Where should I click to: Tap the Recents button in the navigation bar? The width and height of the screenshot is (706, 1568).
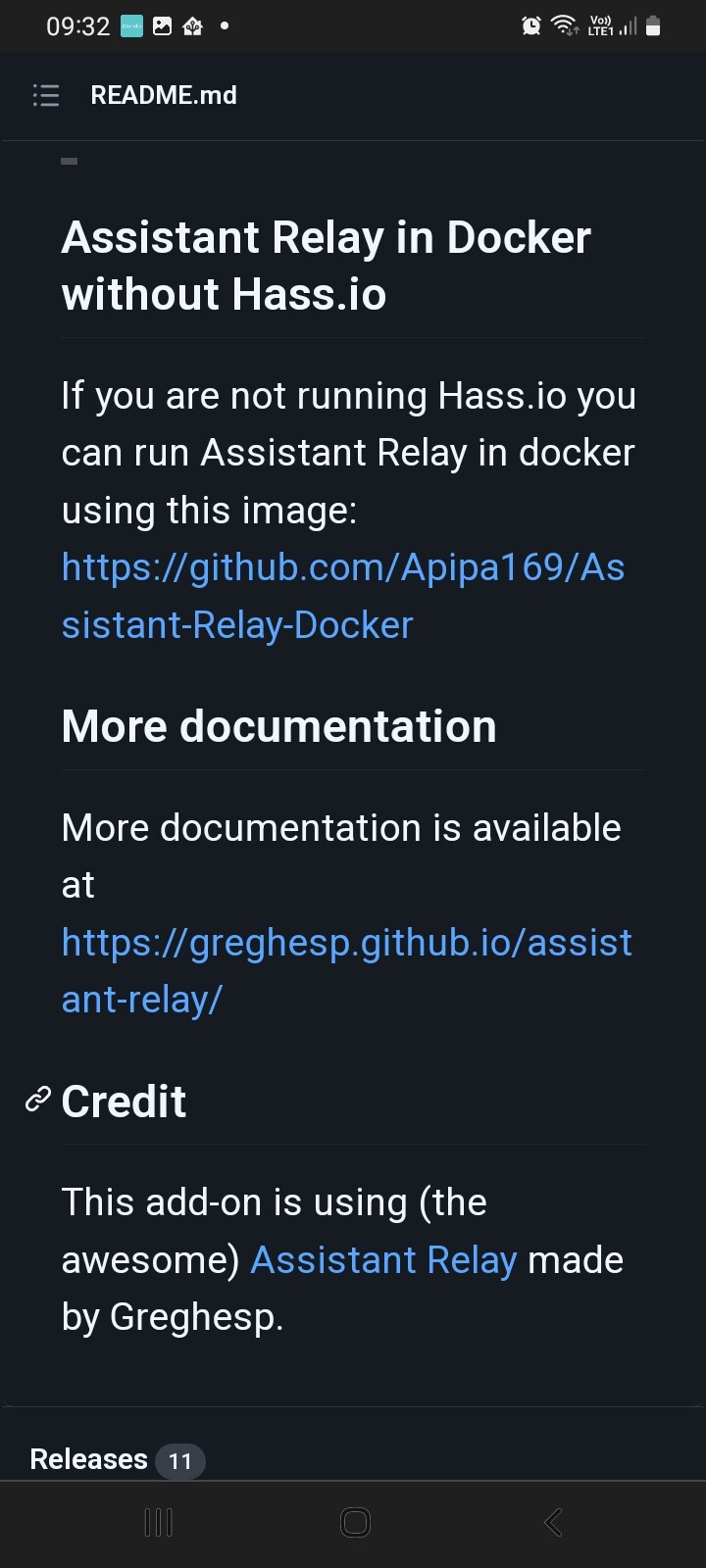pyautogui.click(x=157, y=1522)
